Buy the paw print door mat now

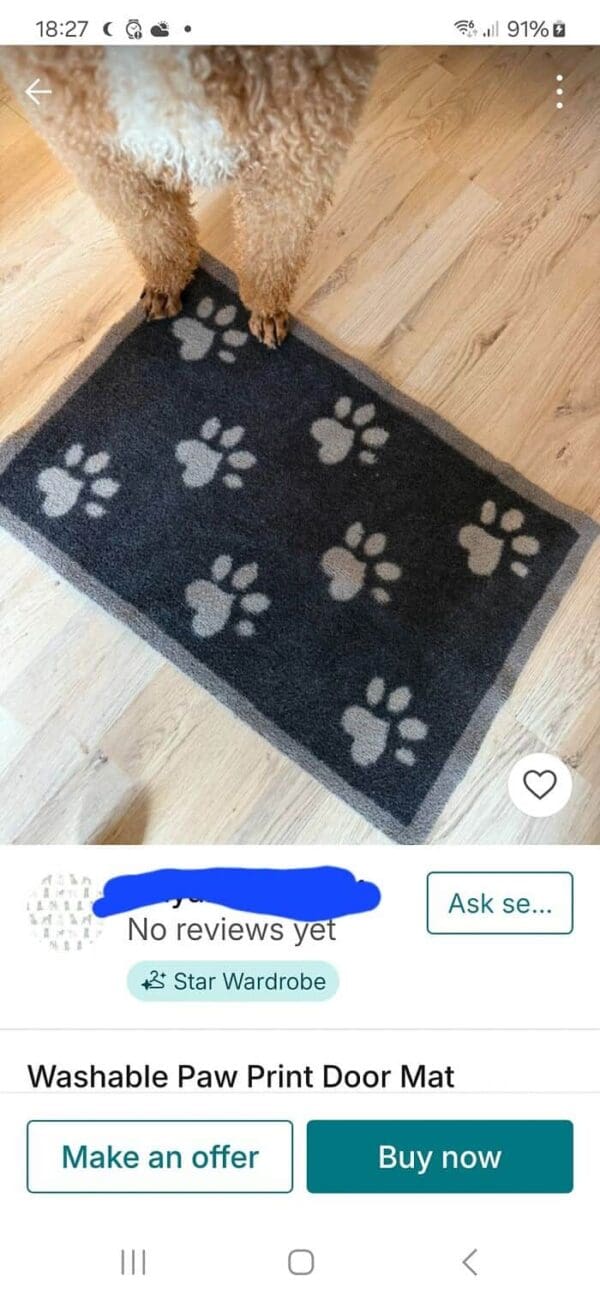click(440, 1157)
